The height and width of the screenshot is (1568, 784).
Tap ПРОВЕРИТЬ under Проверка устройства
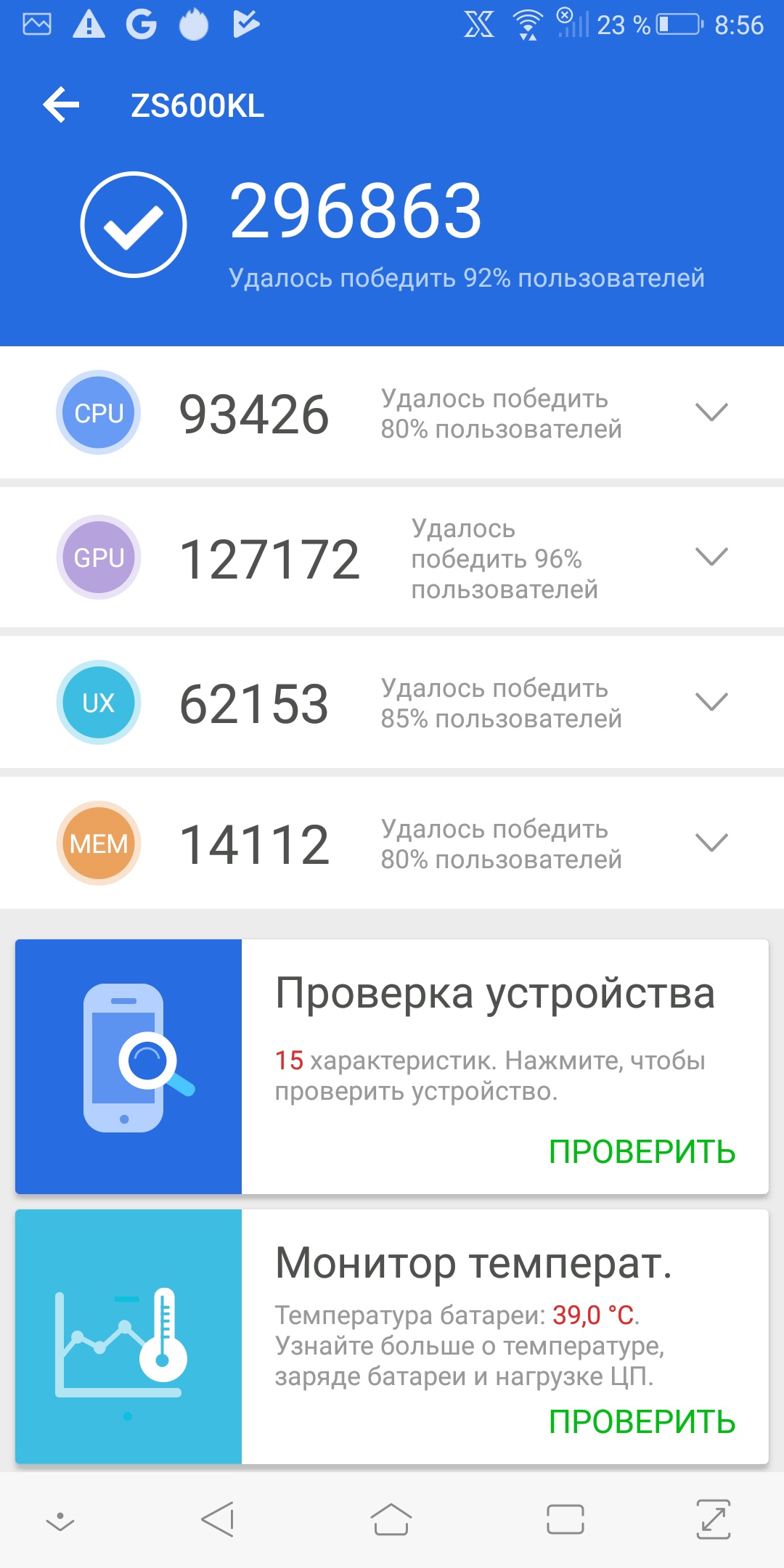[x=642, y=1152]
